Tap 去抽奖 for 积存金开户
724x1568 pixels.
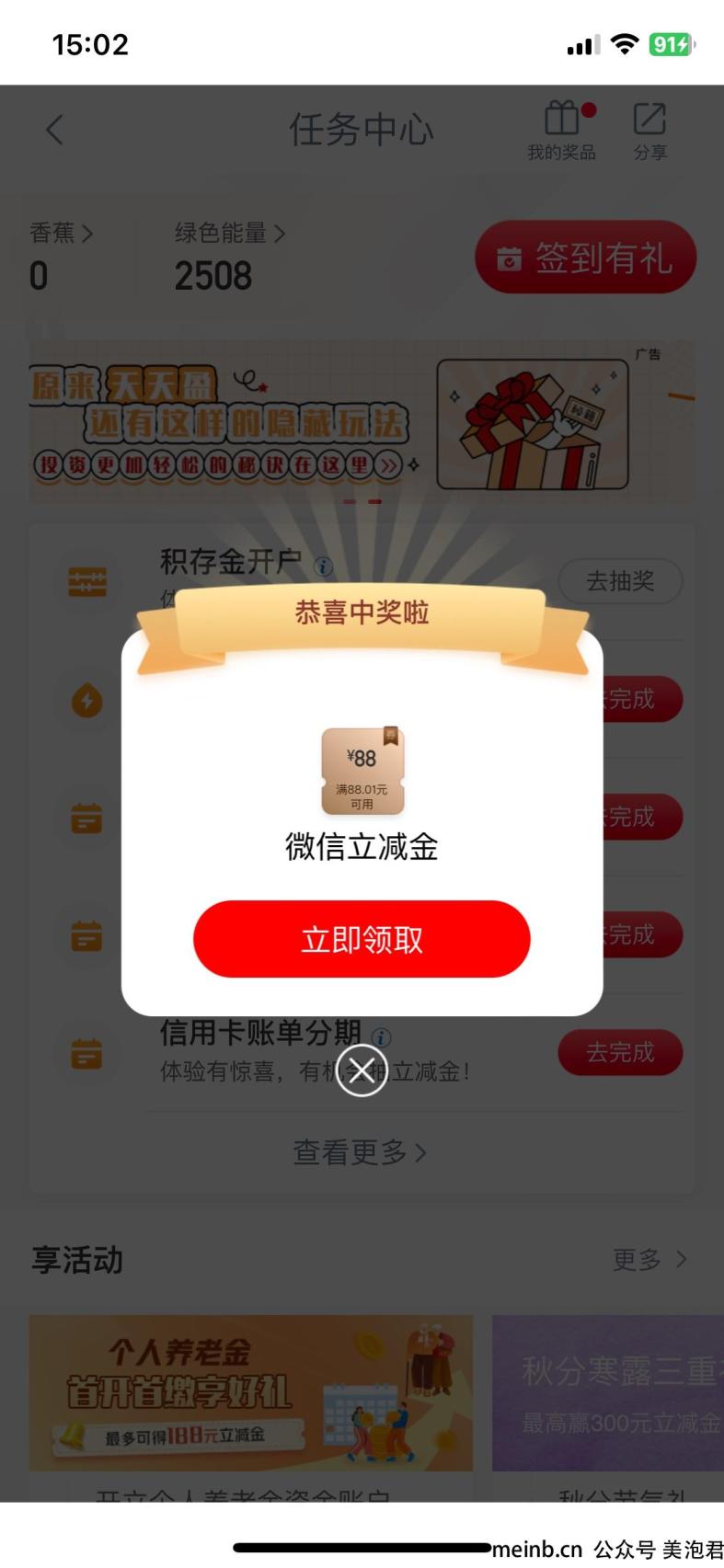coord(620,581)
